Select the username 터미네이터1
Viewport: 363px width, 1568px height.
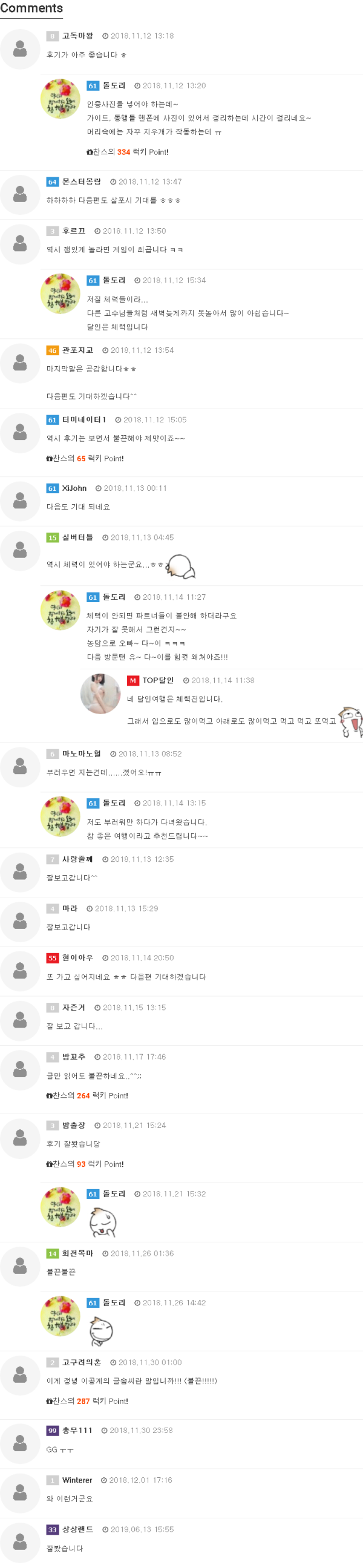[84, 419]
